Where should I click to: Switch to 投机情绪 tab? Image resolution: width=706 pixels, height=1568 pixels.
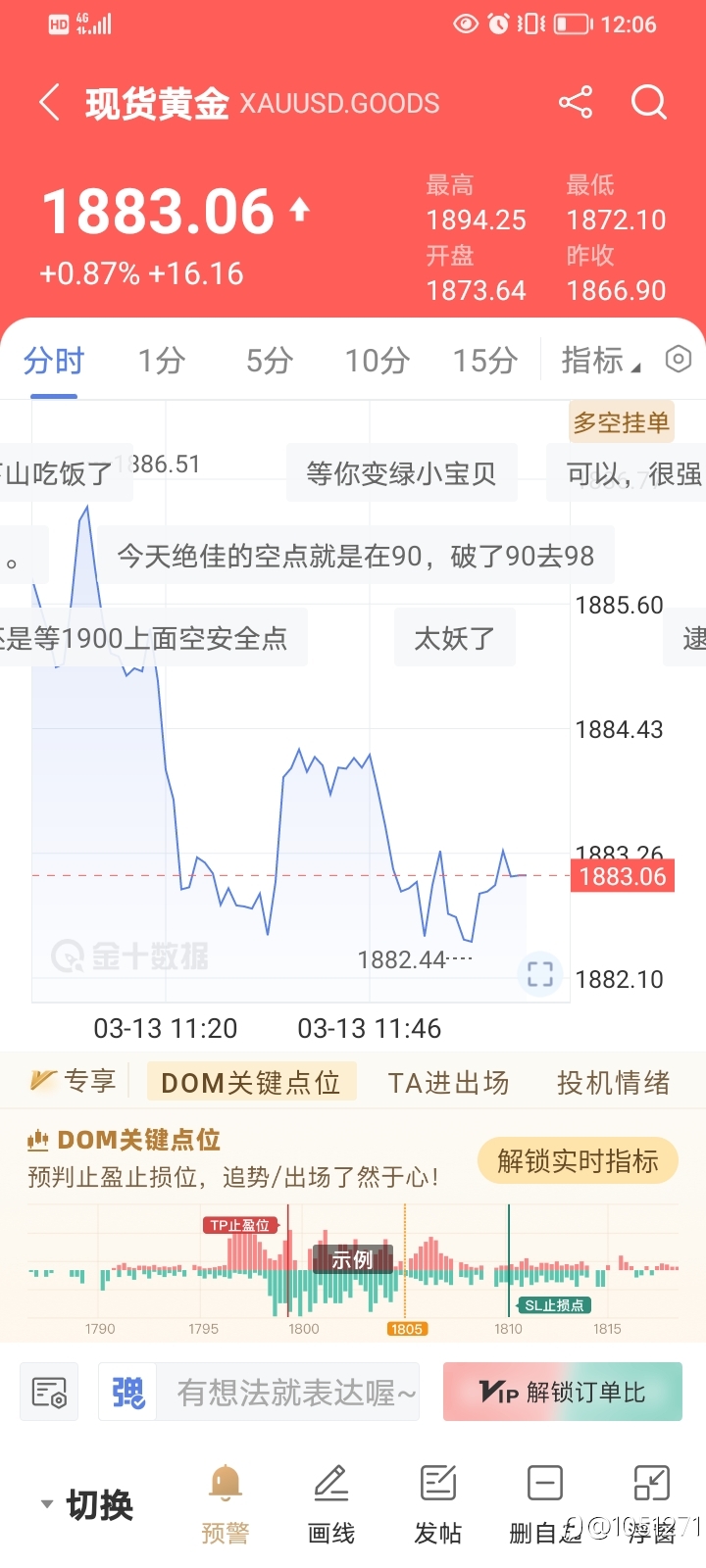click(x=613, y=1083)
